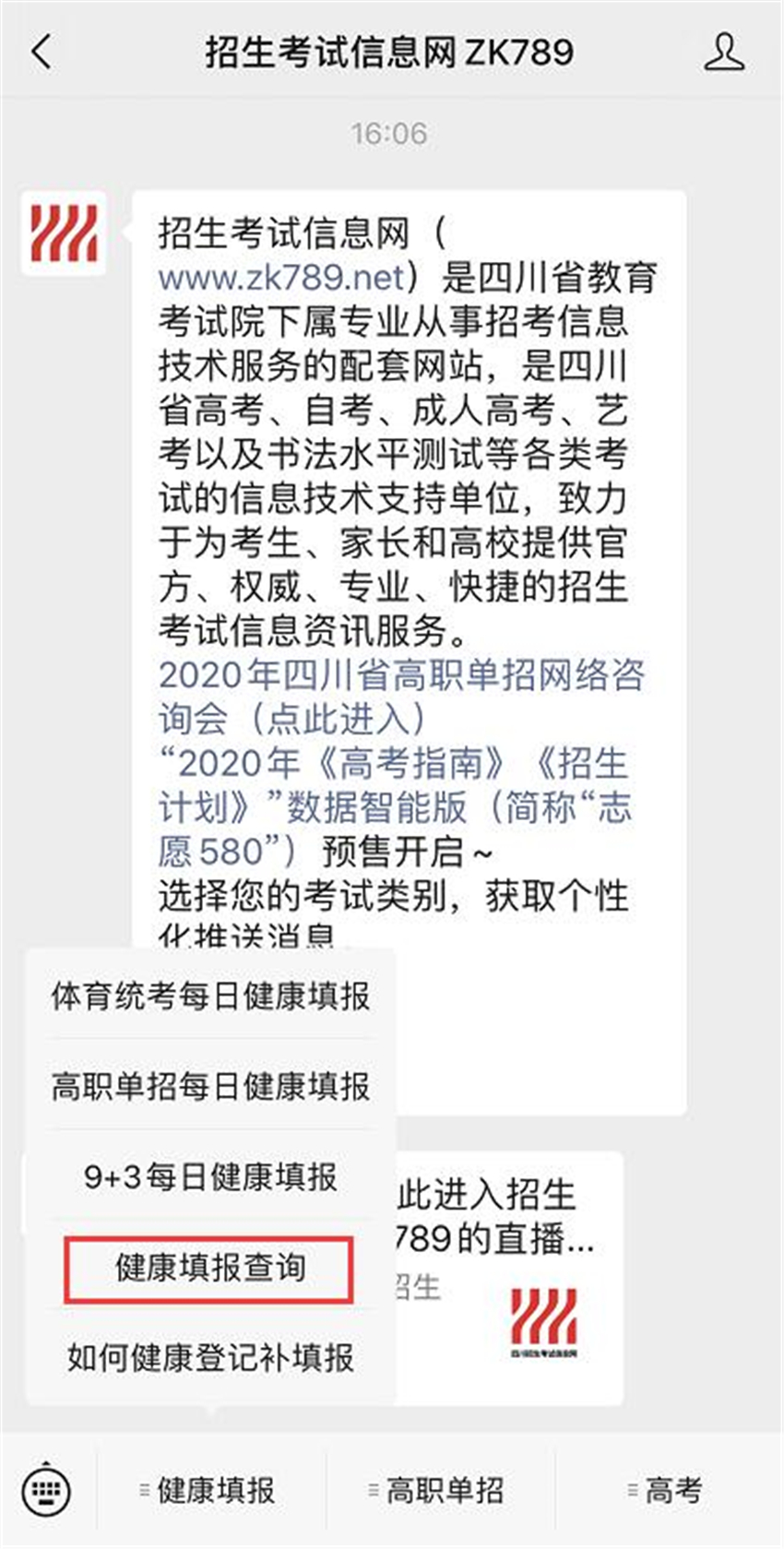Open the account profile icon

tap(724, 52)
